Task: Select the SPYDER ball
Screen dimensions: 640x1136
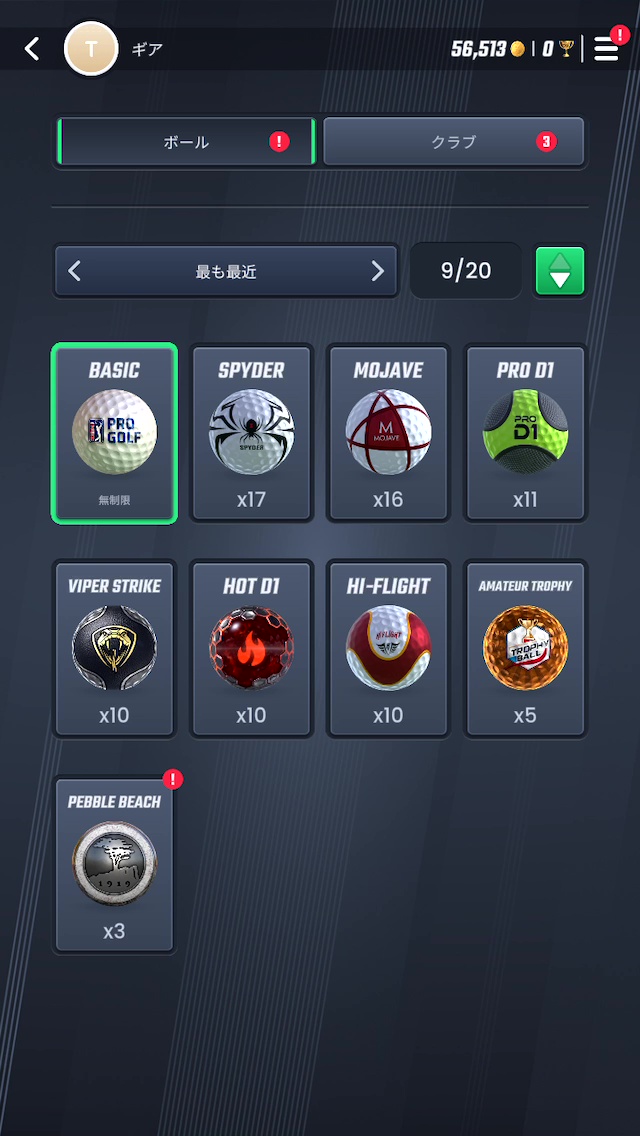Action: click(x=251, y=433)
